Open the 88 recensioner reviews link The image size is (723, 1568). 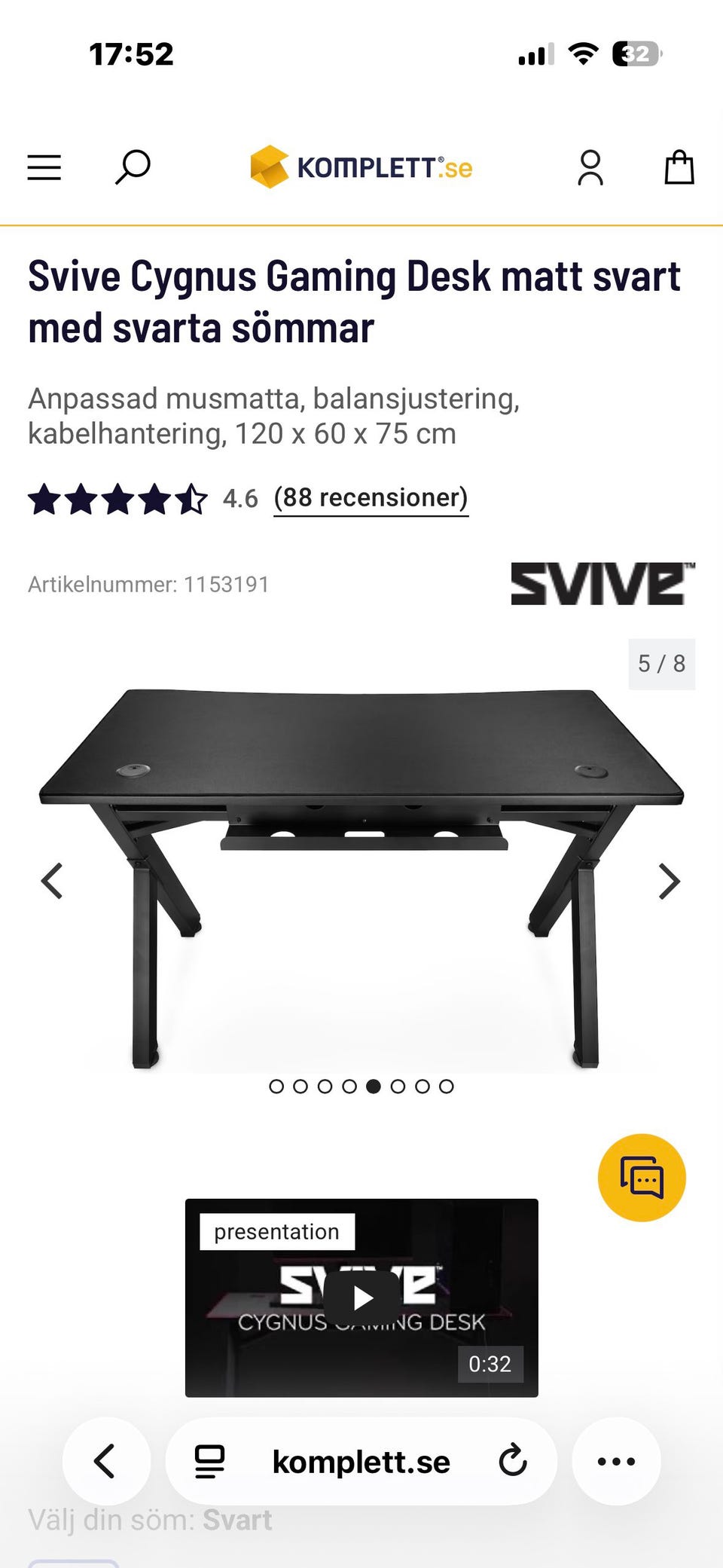371,498
